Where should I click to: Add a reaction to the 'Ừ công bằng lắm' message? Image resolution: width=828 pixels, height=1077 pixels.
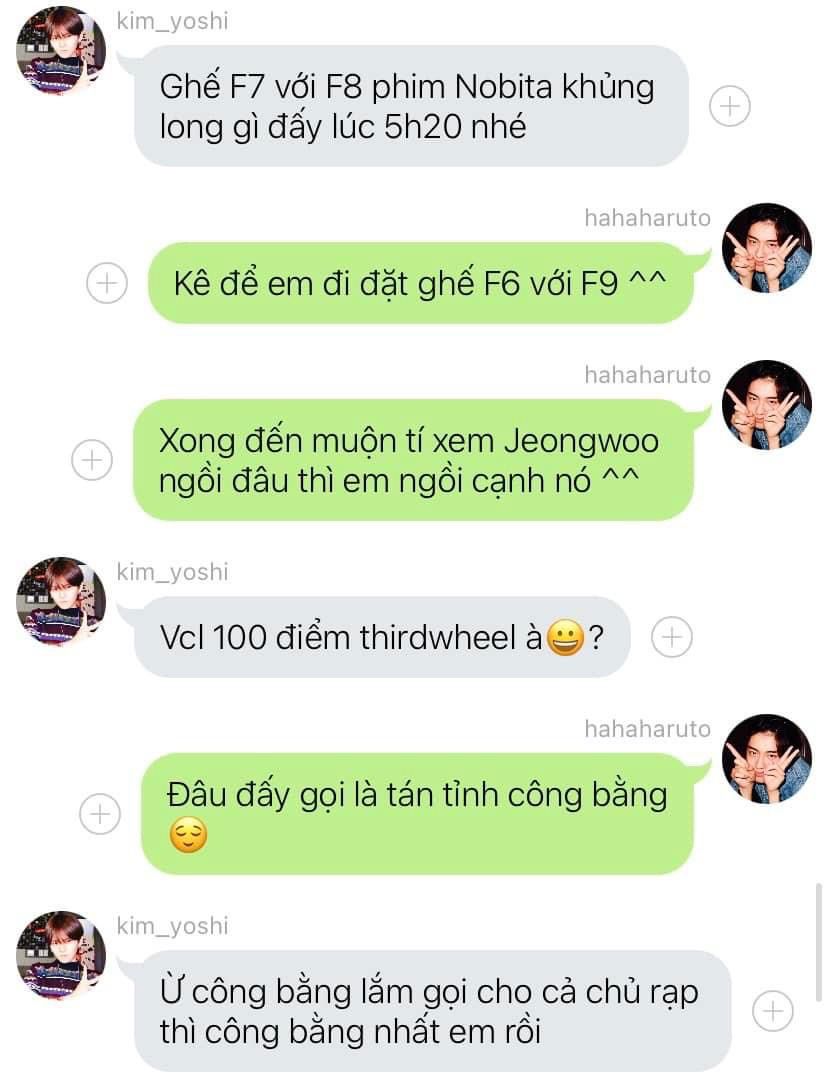tap(773, 1012)
